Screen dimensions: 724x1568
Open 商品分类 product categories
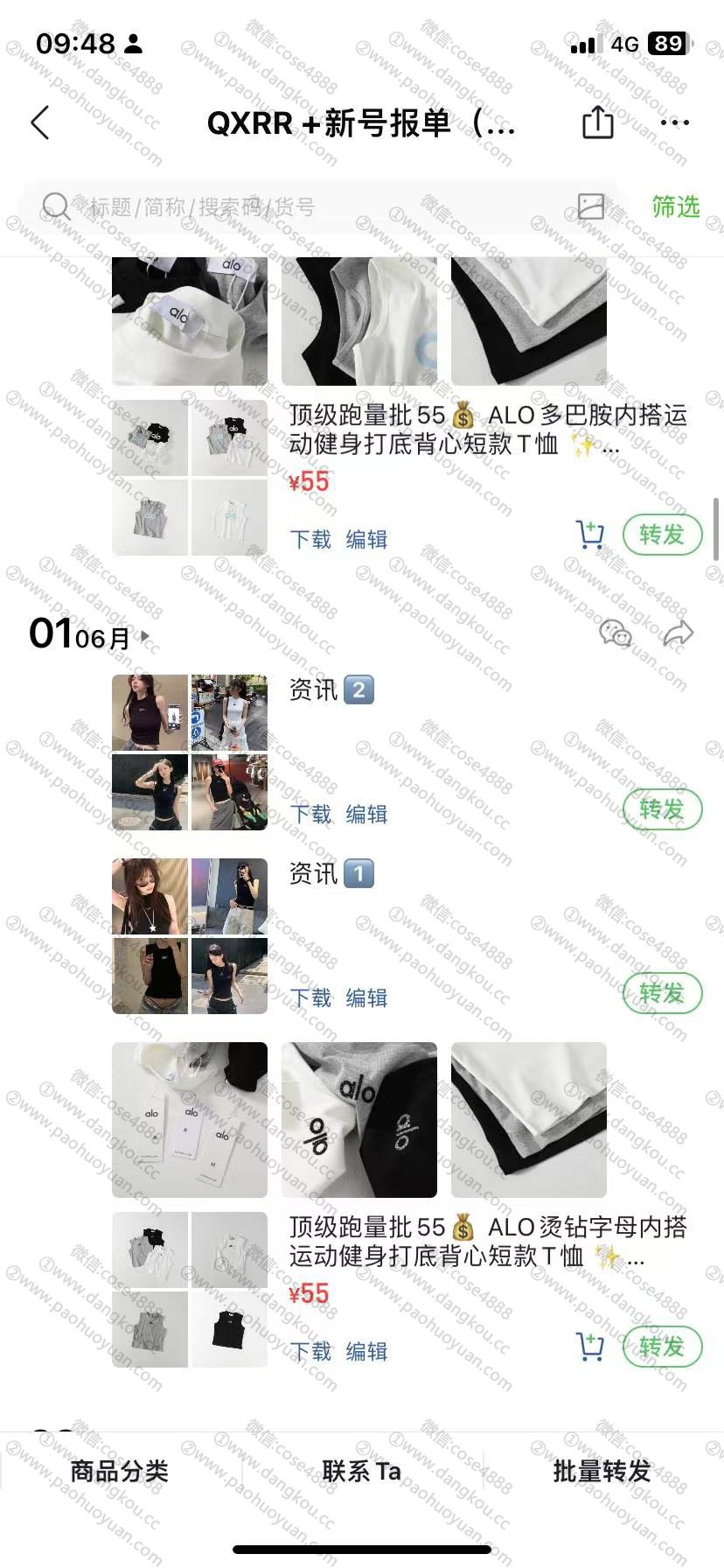pos(119,1471)
